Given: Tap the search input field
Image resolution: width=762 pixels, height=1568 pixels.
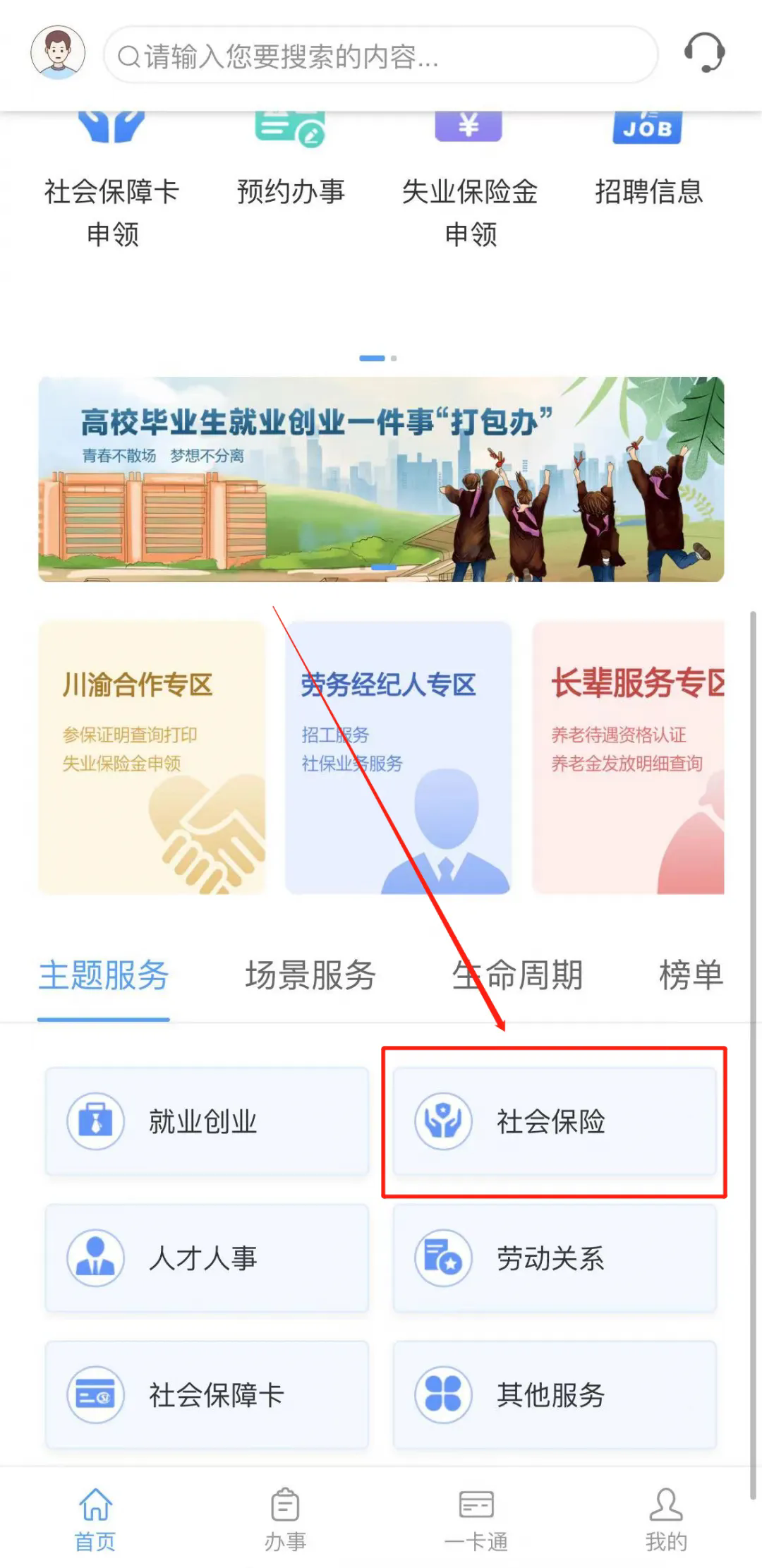Looking at the screenshot, I should pos(381,55).
